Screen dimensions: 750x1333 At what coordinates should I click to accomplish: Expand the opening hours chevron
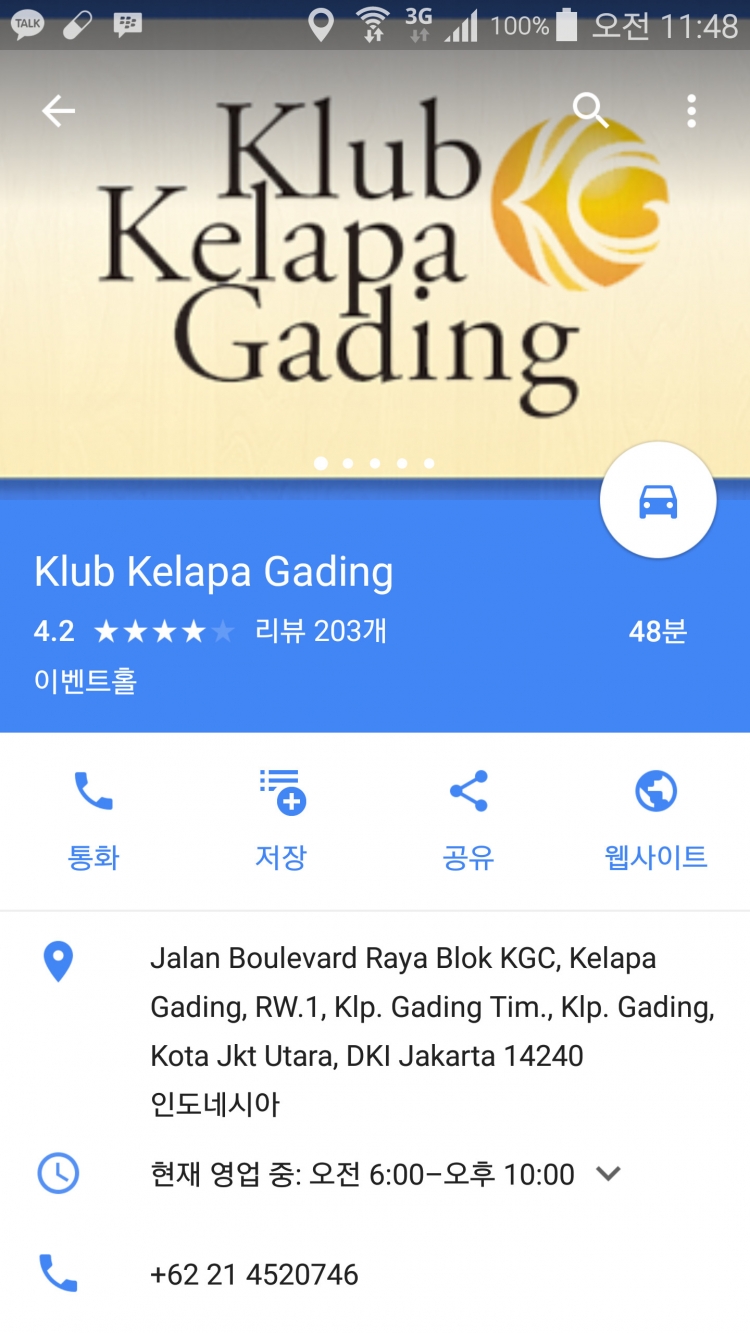[608, 1174]
